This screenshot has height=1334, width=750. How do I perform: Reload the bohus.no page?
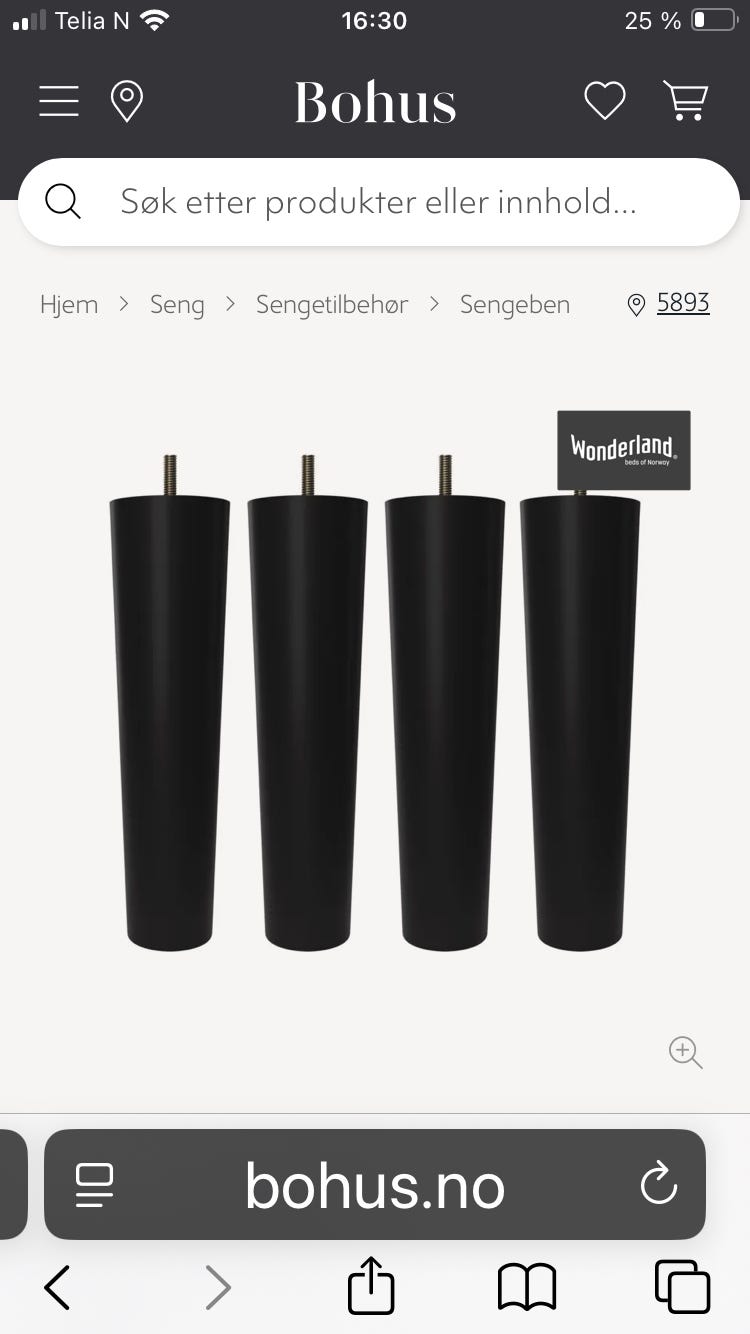(659, 1185)
